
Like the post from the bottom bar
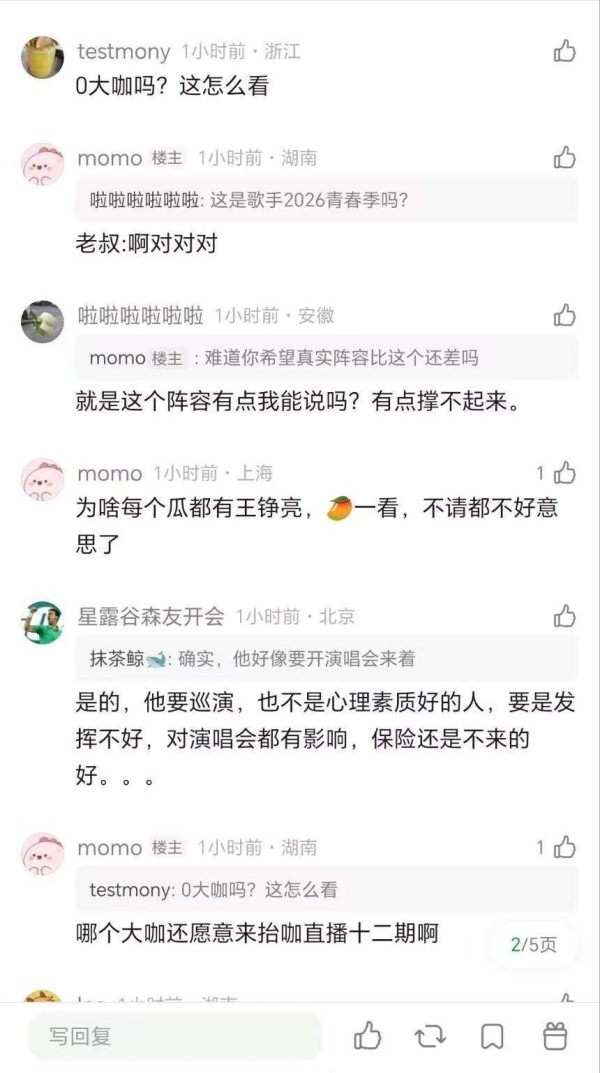pyautogui.click(x=368, y=1037)
